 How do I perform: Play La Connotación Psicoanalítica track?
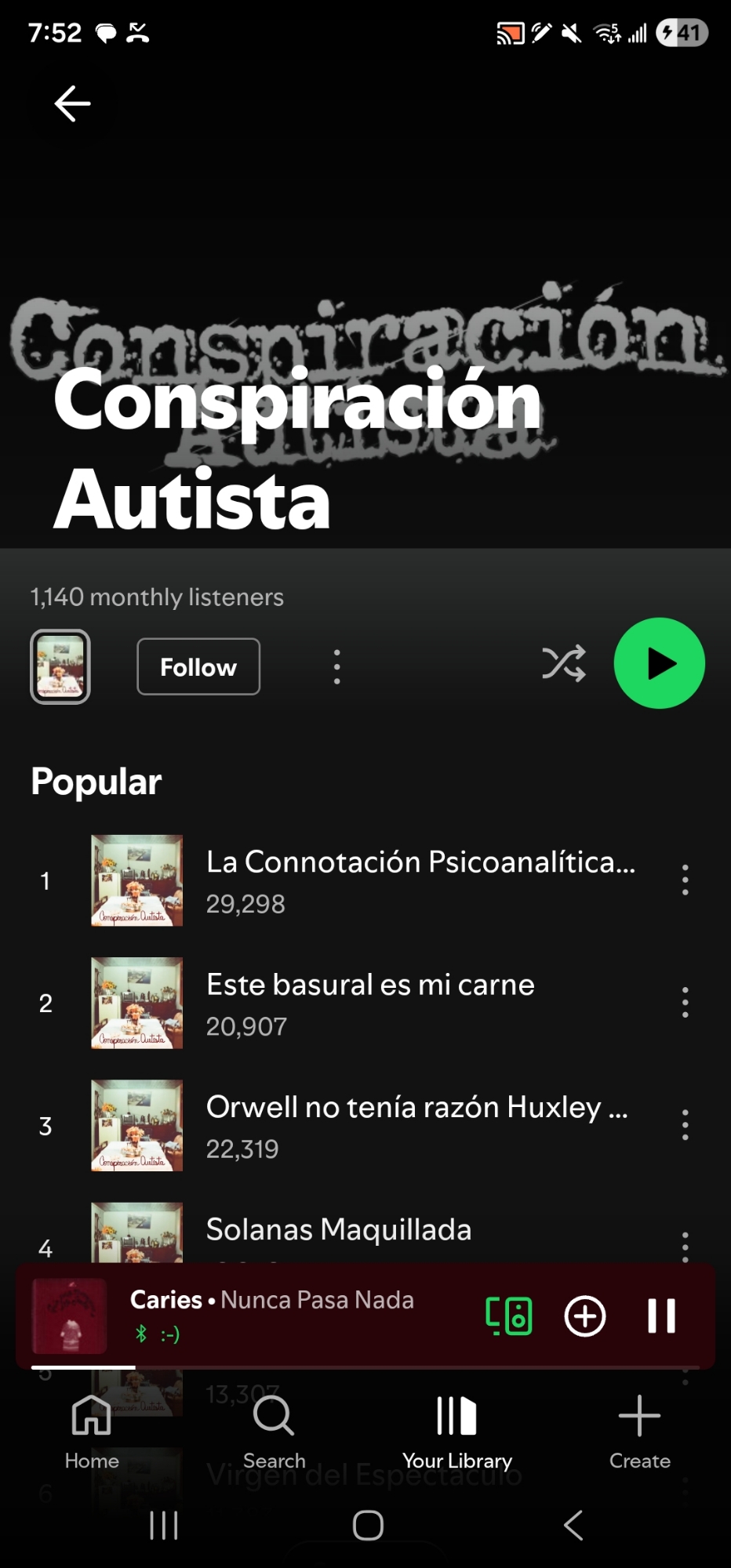420,880
